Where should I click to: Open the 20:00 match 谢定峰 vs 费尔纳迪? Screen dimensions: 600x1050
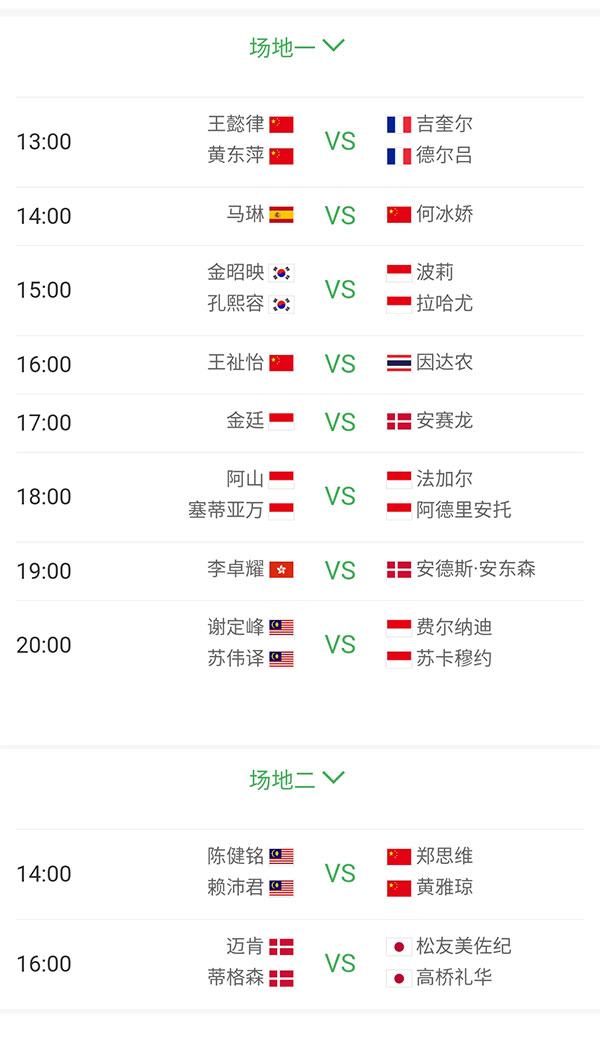[x=340, y=644]
